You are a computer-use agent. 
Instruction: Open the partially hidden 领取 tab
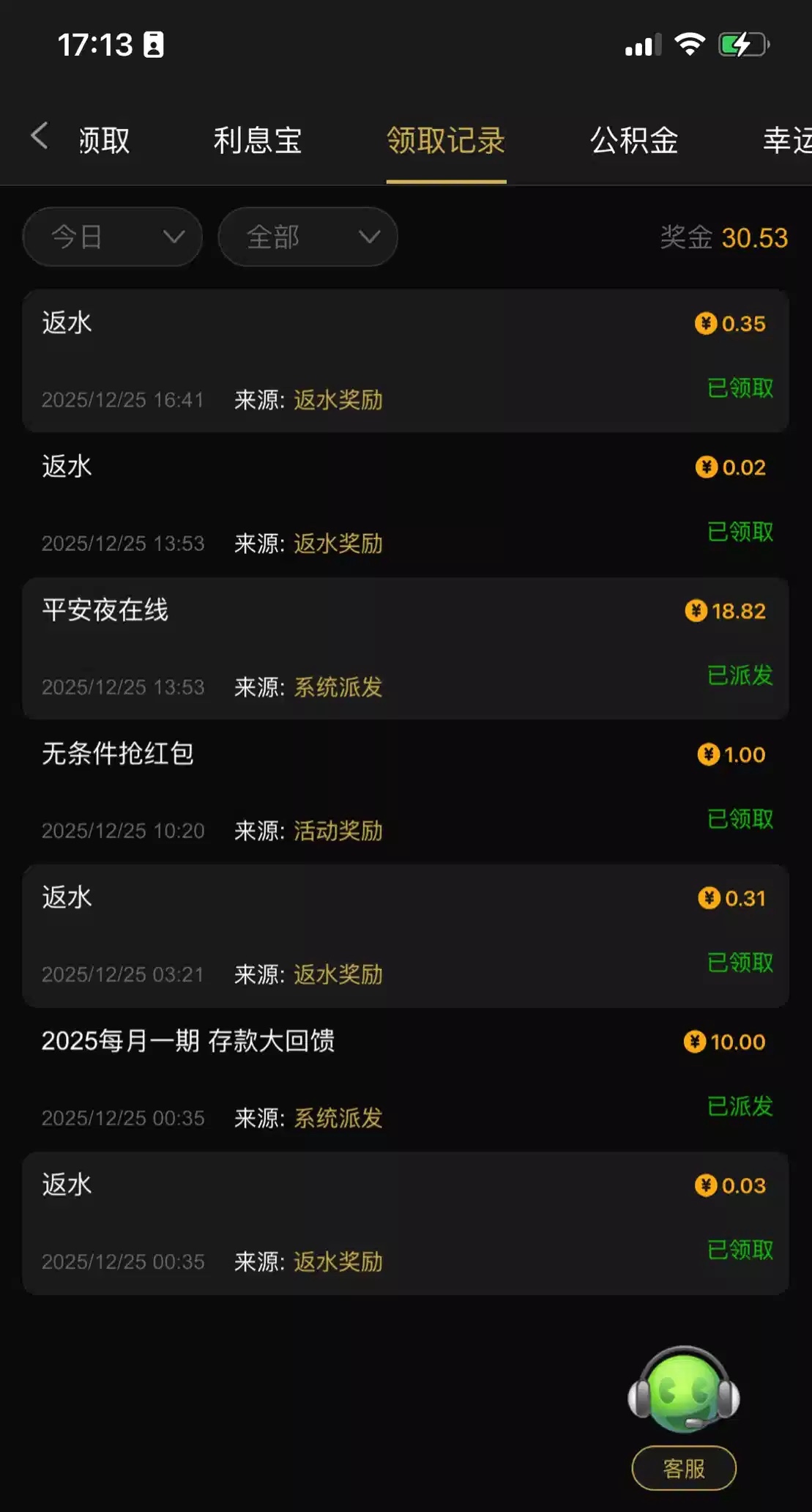coord(104,140)
